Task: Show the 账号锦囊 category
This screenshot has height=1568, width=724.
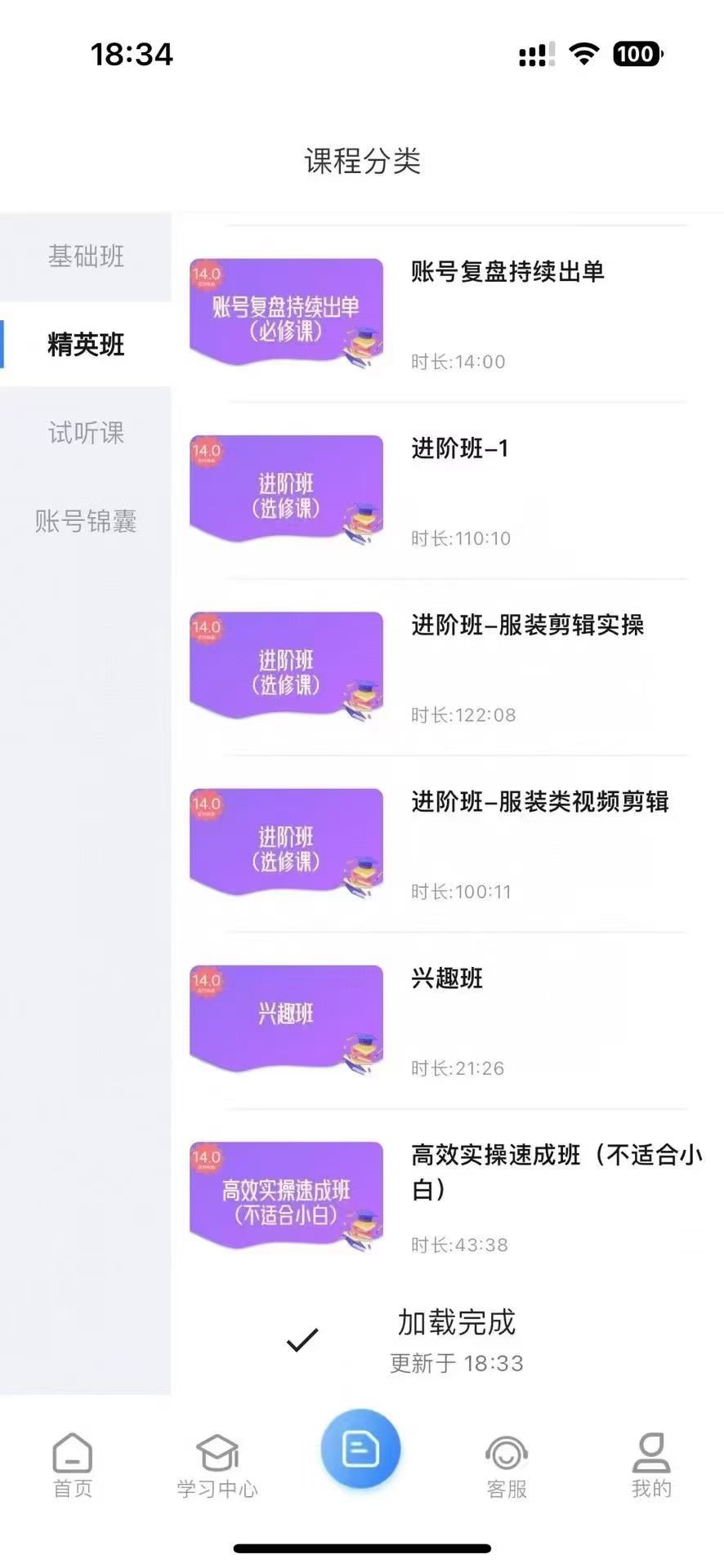Action: [86, 521]
